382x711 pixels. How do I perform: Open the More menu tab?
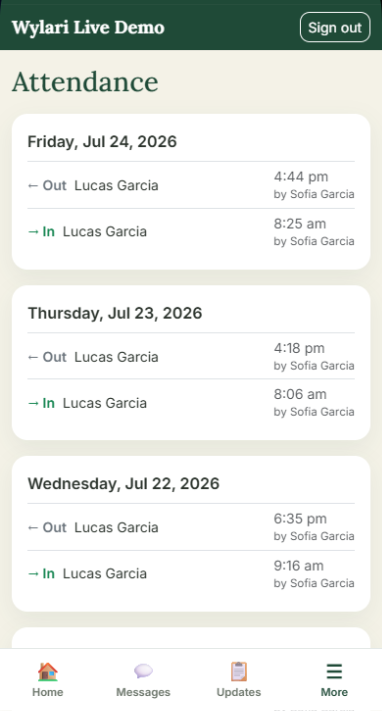(334, 679)
